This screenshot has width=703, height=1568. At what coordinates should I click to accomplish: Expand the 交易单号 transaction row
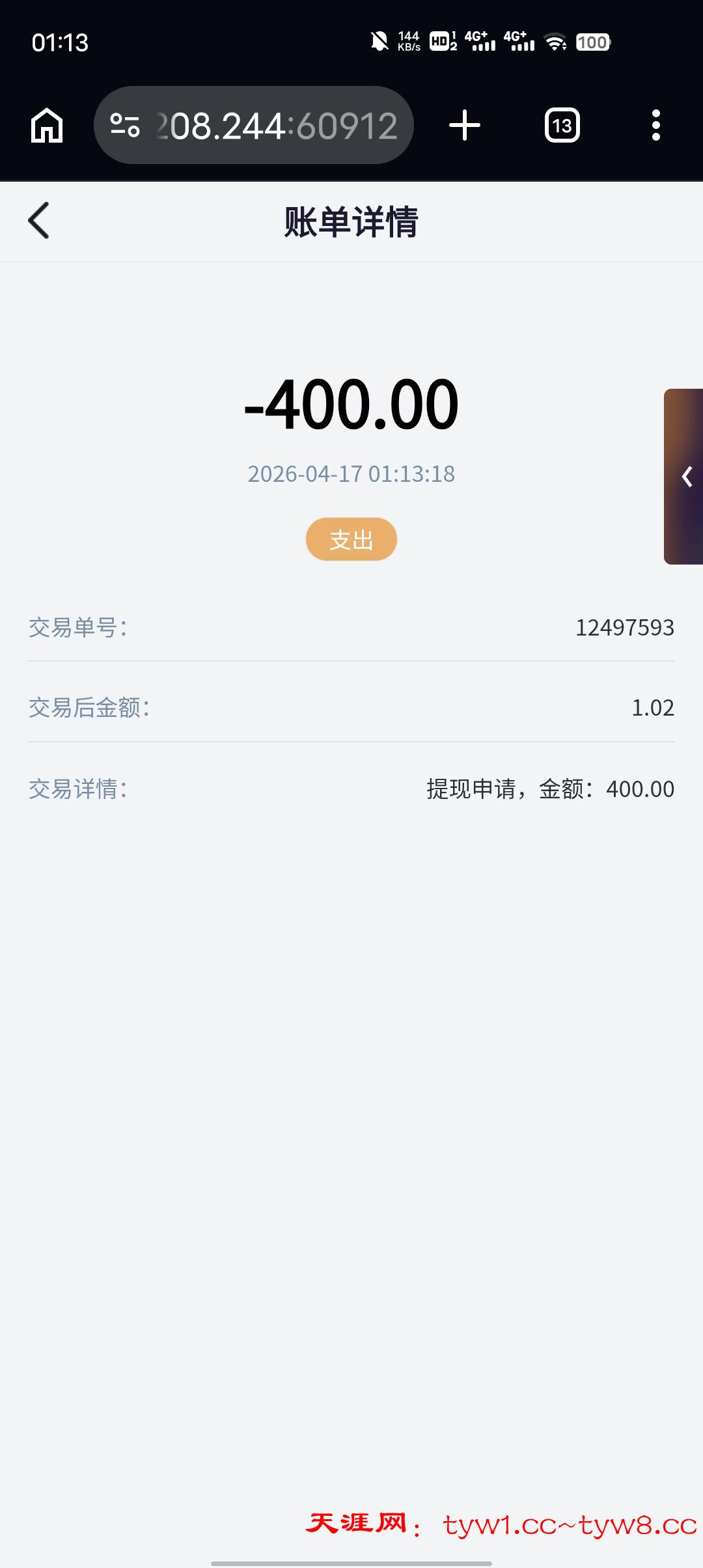point(351,628)
